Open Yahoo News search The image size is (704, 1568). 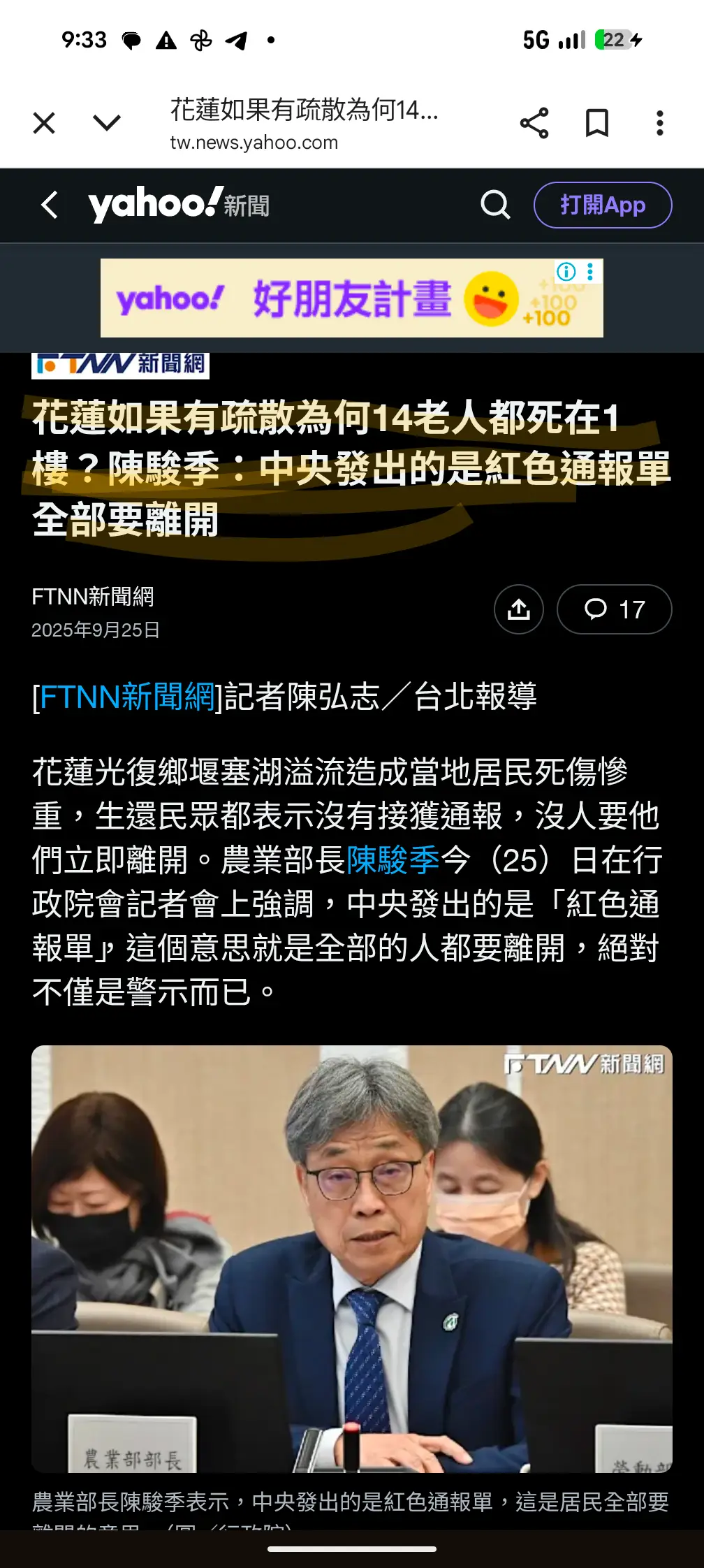click(x=495, y=205)
